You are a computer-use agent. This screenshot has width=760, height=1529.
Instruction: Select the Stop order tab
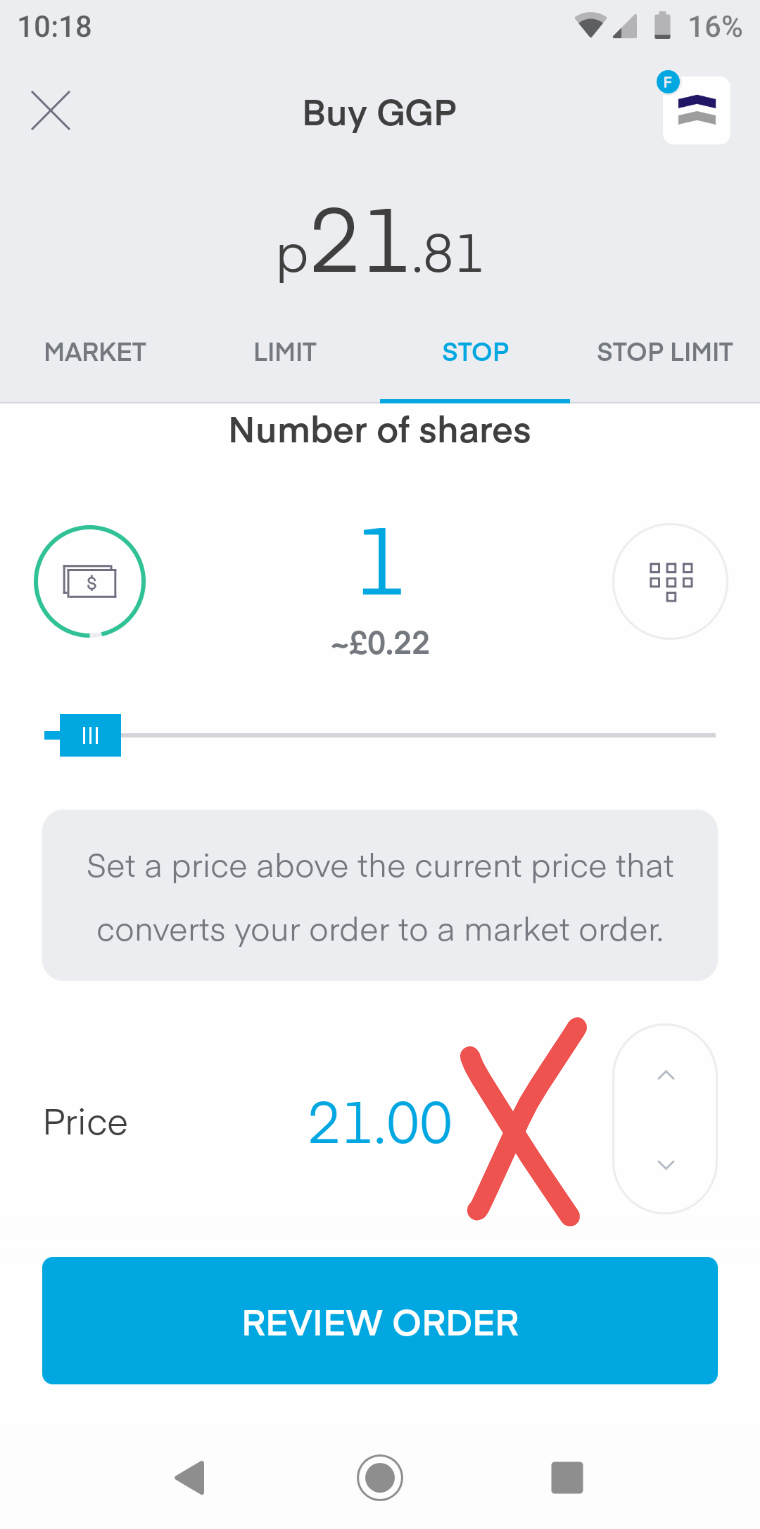click(x=475, y=352)
